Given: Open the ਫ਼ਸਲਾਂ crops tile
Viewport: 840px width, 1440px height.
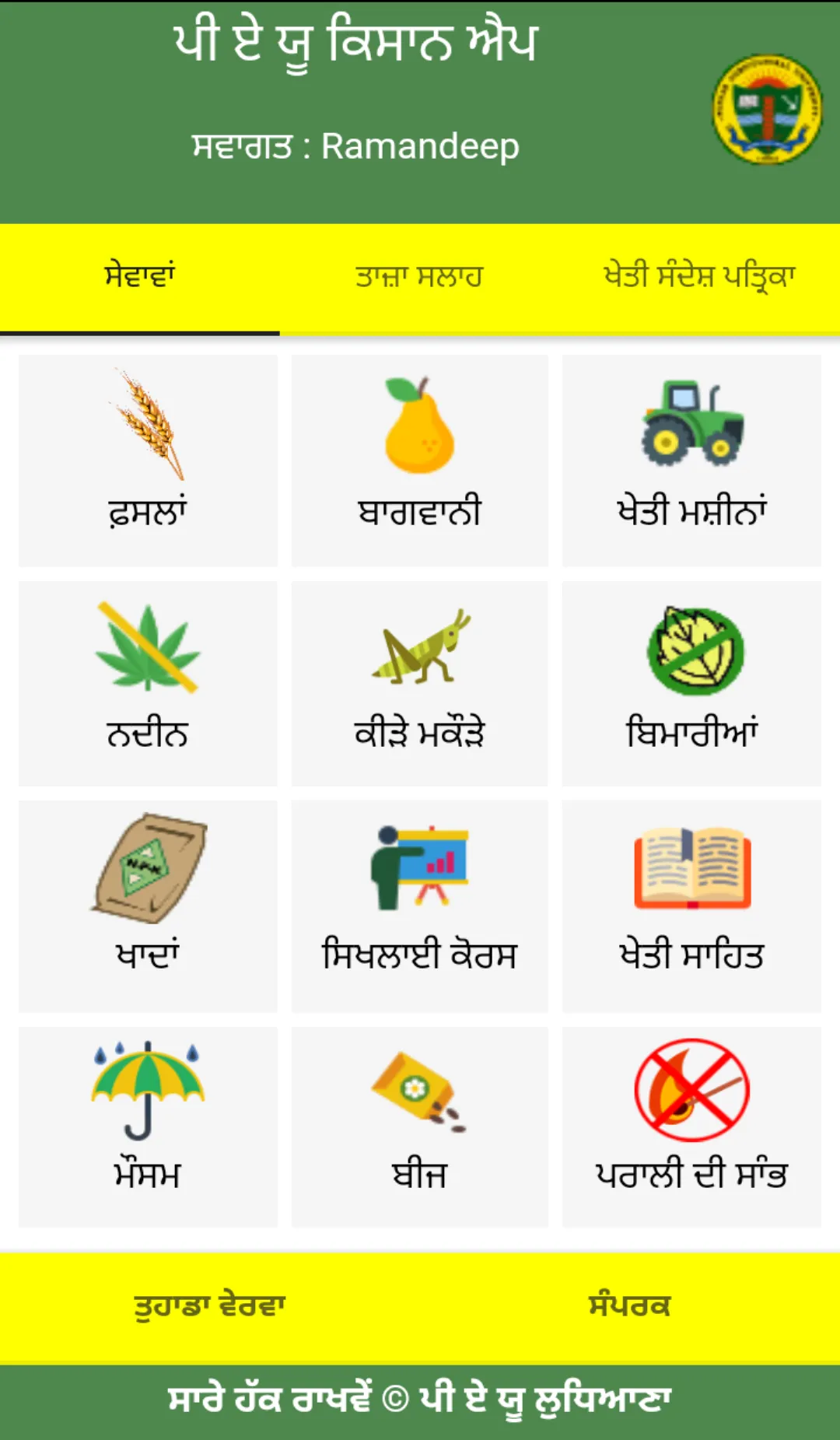Looking at the screenshot, I should (x=148, y=460).
